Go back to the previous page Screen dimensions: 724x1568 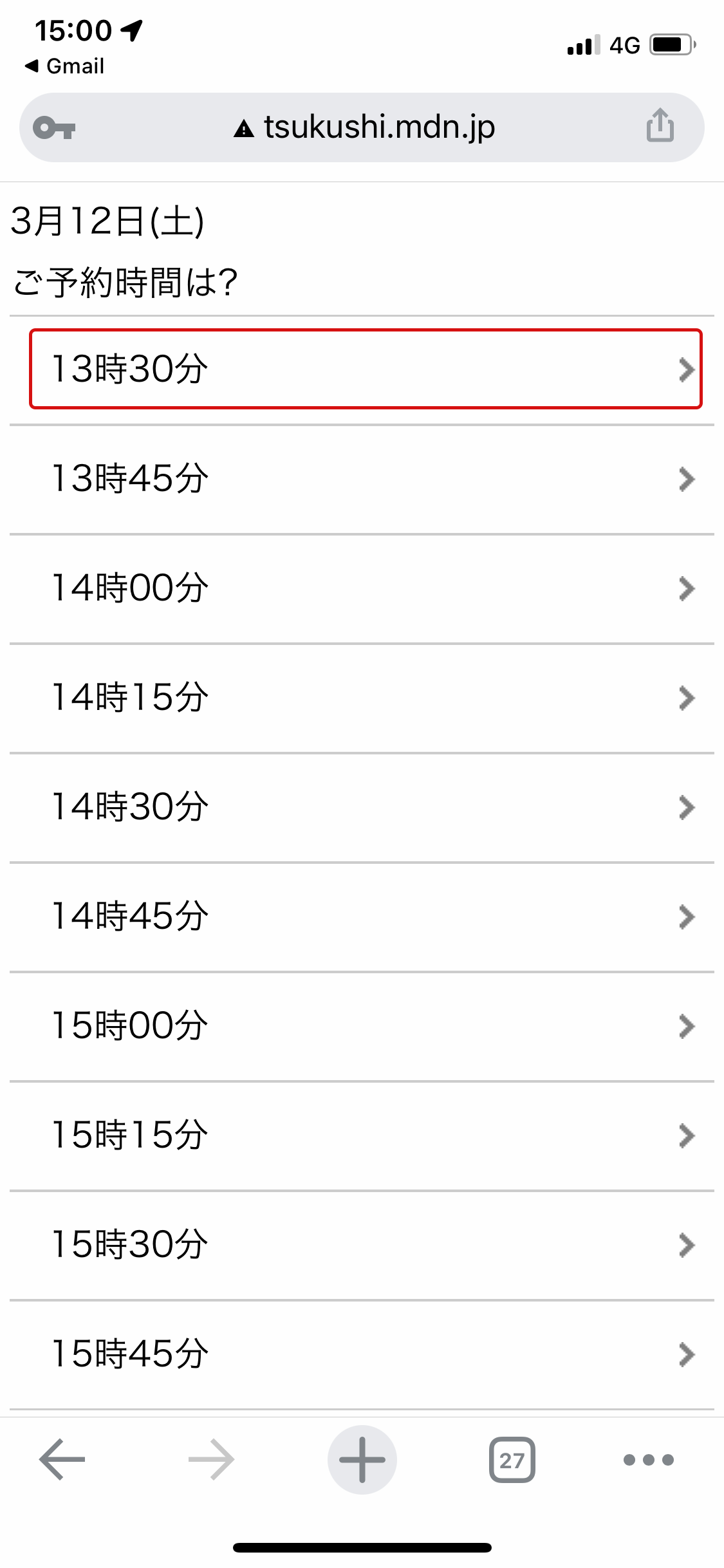coord(62,1460)
